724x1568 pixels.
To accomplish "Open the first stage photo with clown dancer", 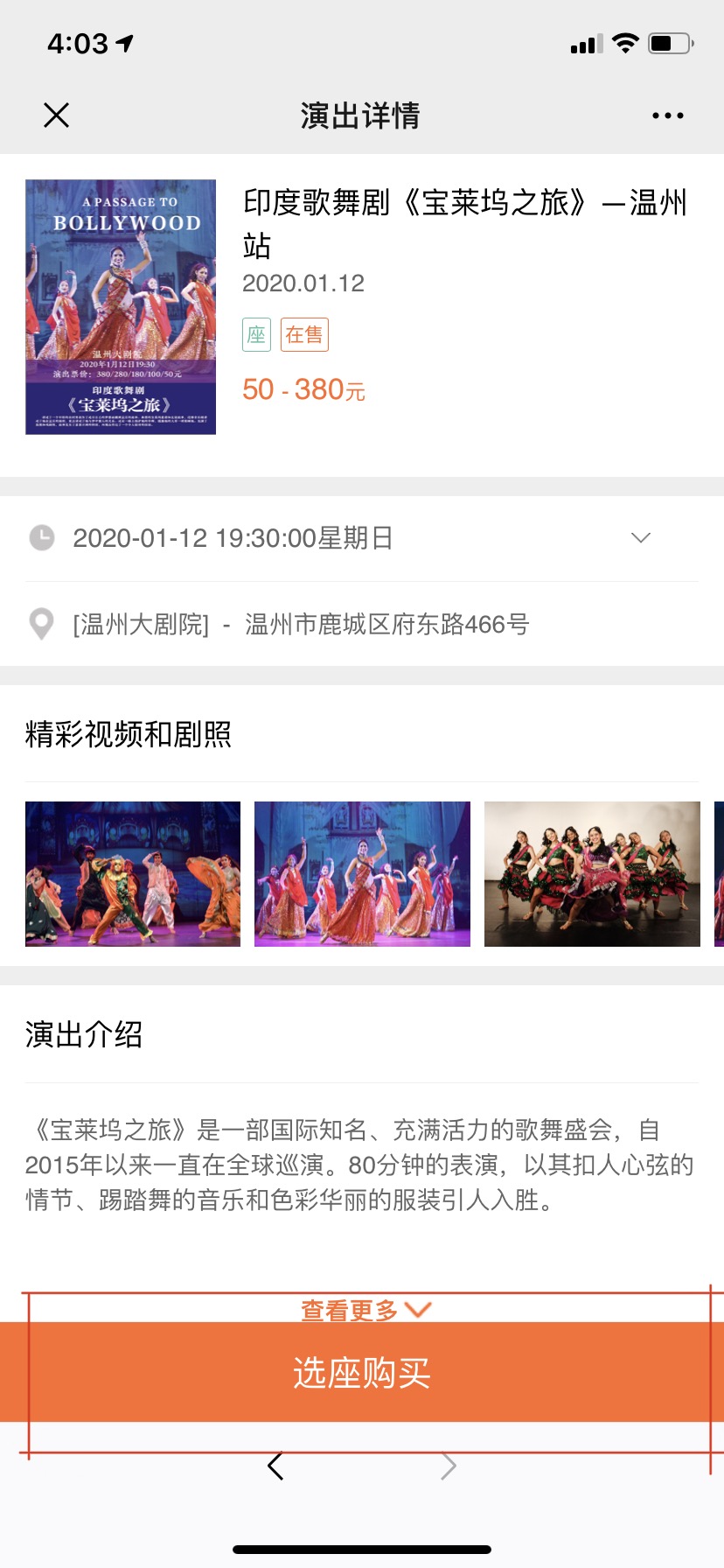I will (133, 874).
